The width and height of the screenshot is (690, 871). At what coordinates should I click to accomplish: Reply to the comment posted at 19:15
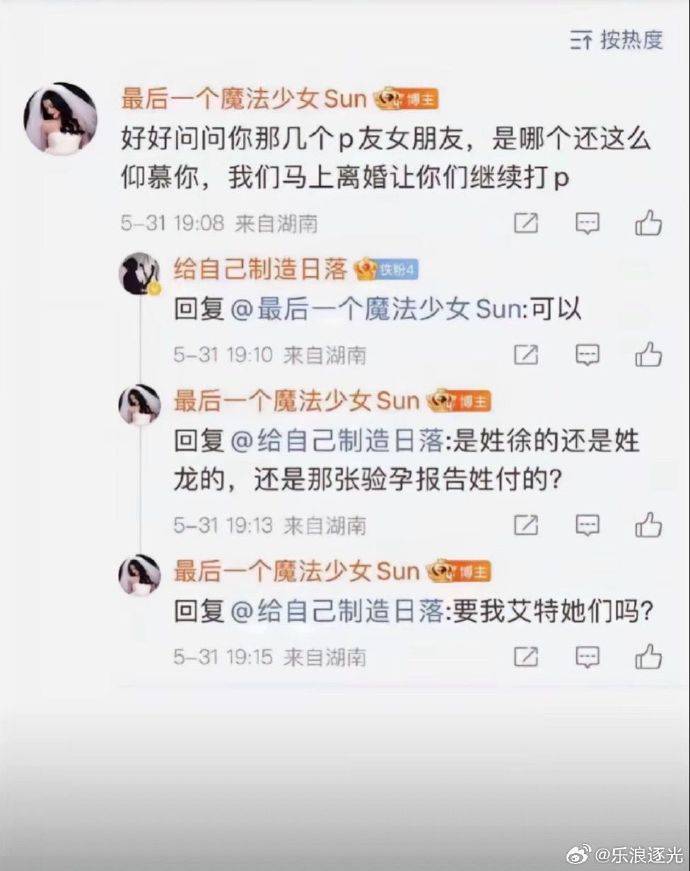pyautogui.click(x=588, y=657)
